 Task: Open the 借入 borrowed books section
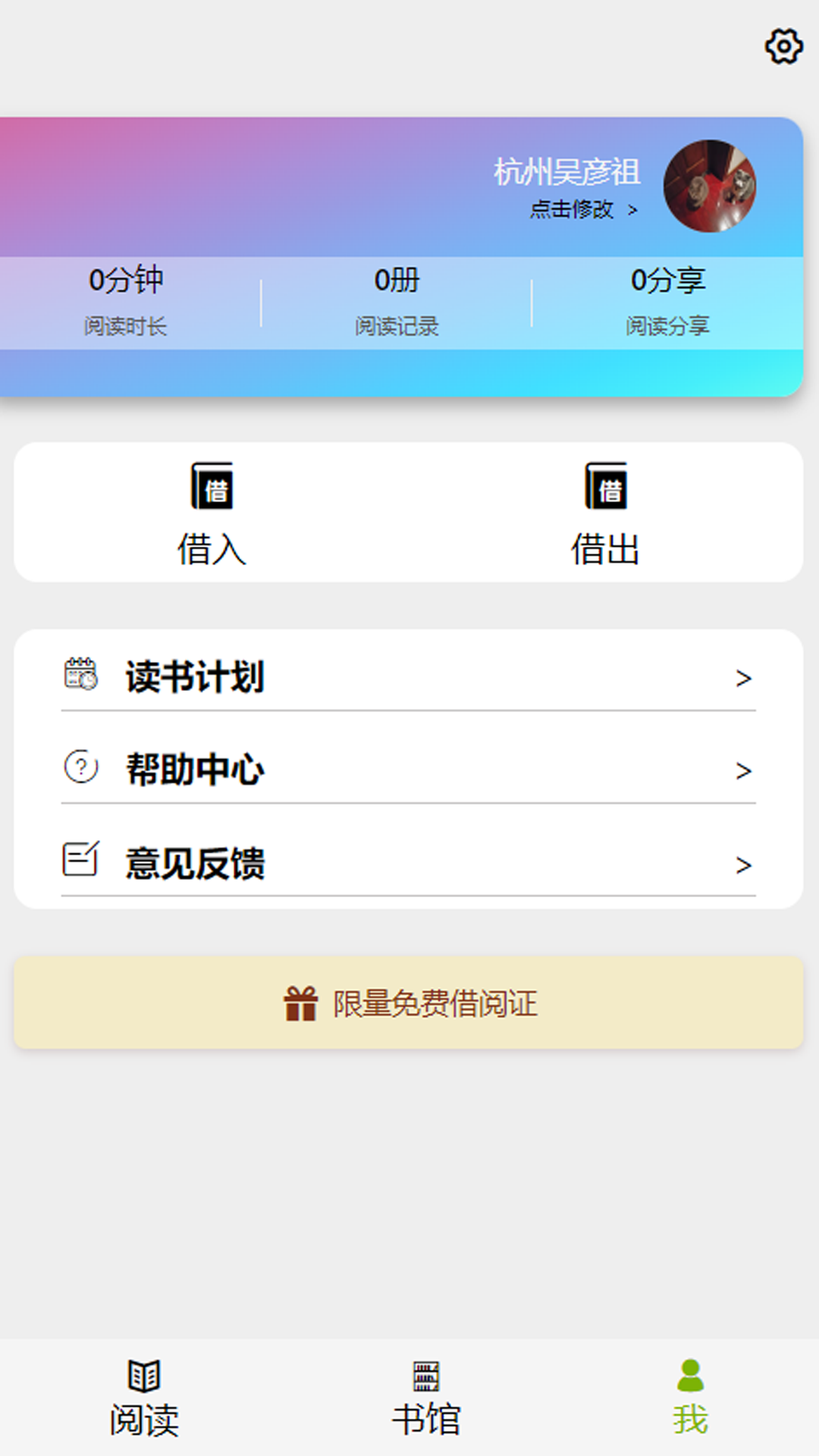tap(212, 513)
